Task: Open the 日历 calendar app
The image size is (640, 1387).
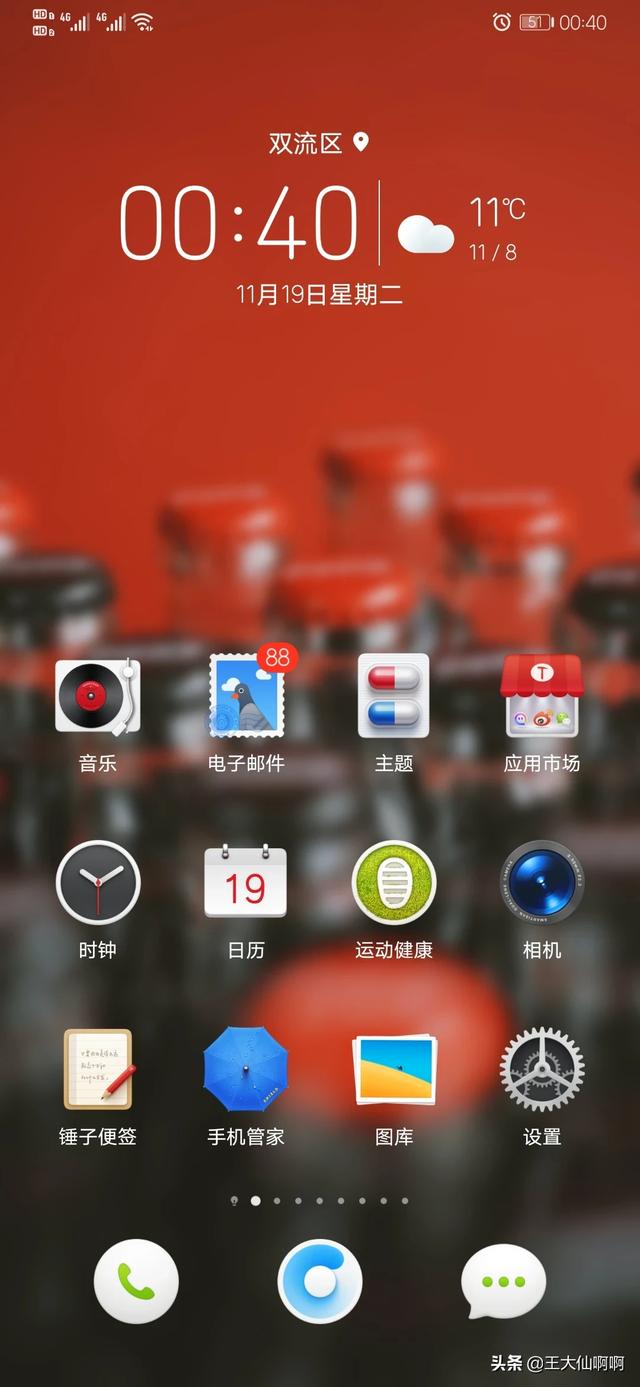Action: (x=246, y=883)
